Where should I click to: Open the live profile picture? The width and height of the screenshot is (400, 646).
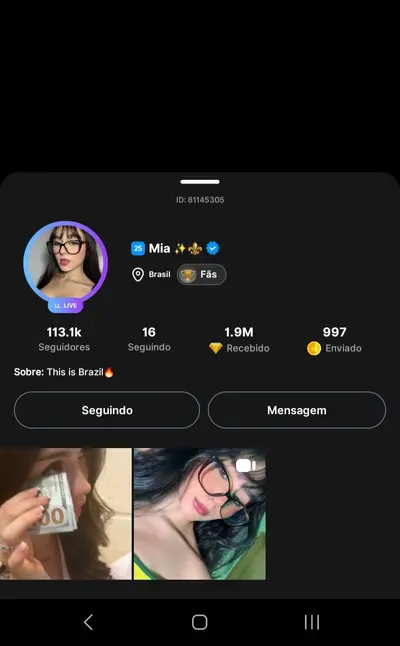[x=65, y=264]
